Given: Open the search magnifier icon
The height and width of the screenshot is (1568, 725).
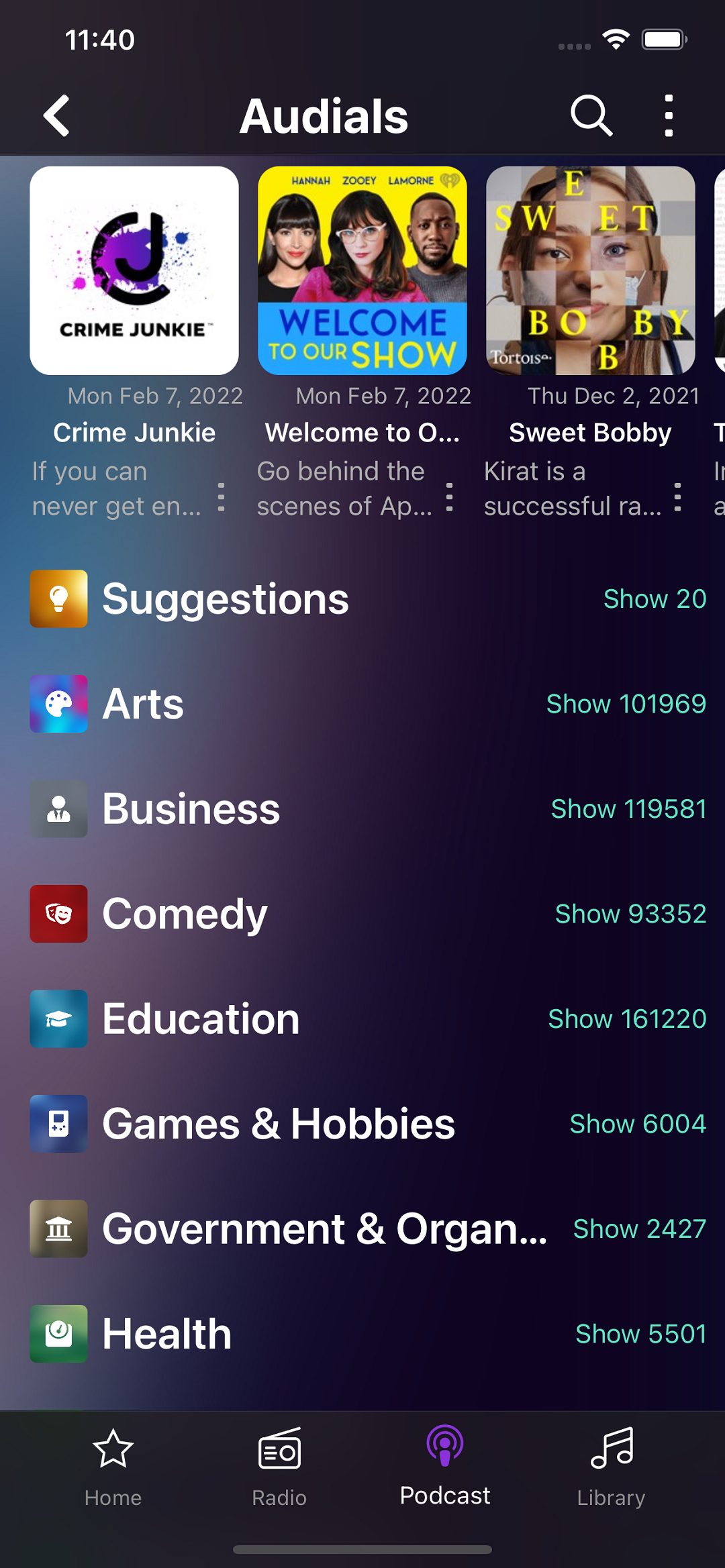Looking at the screenshot, I should 591,115.
